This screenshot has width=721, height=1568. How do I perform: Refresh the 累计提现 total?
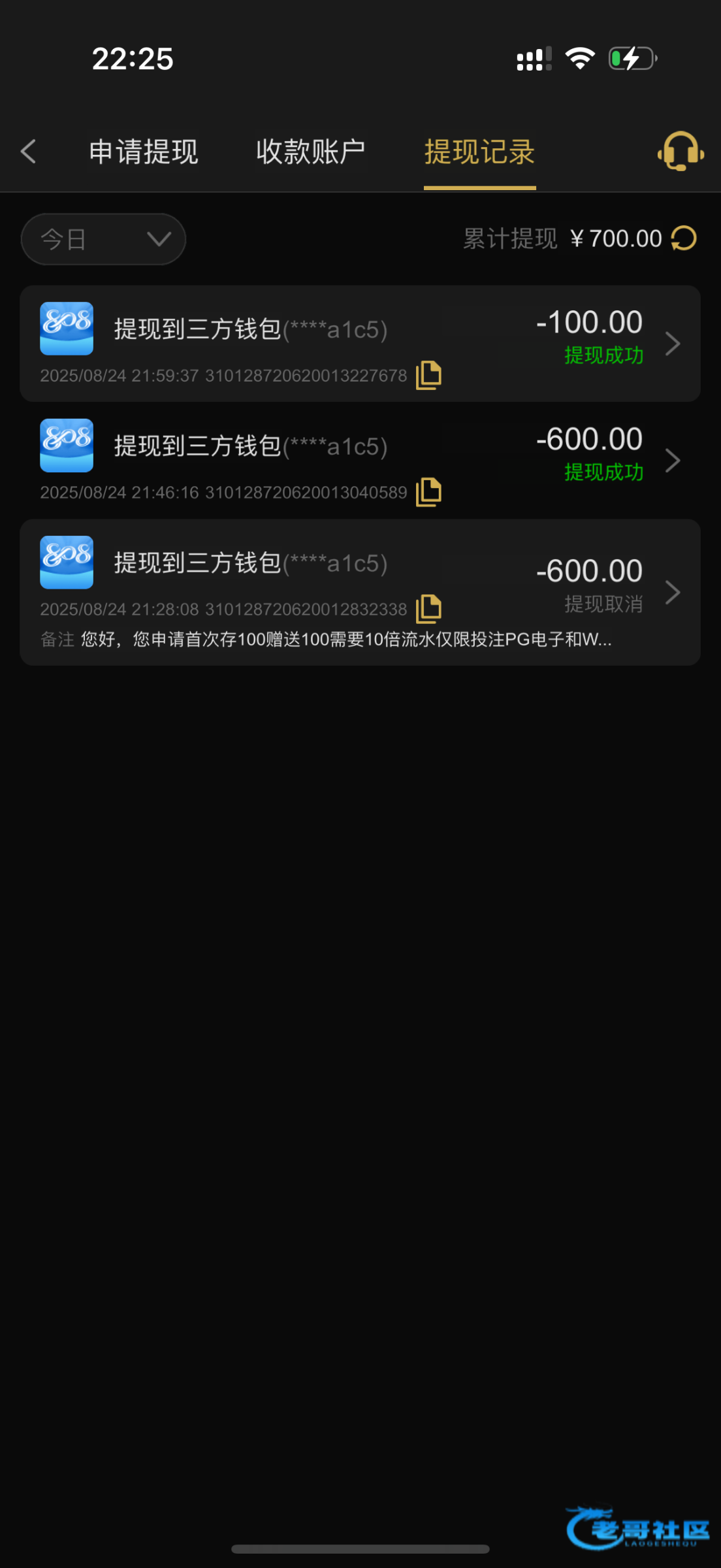click(684, 238)
